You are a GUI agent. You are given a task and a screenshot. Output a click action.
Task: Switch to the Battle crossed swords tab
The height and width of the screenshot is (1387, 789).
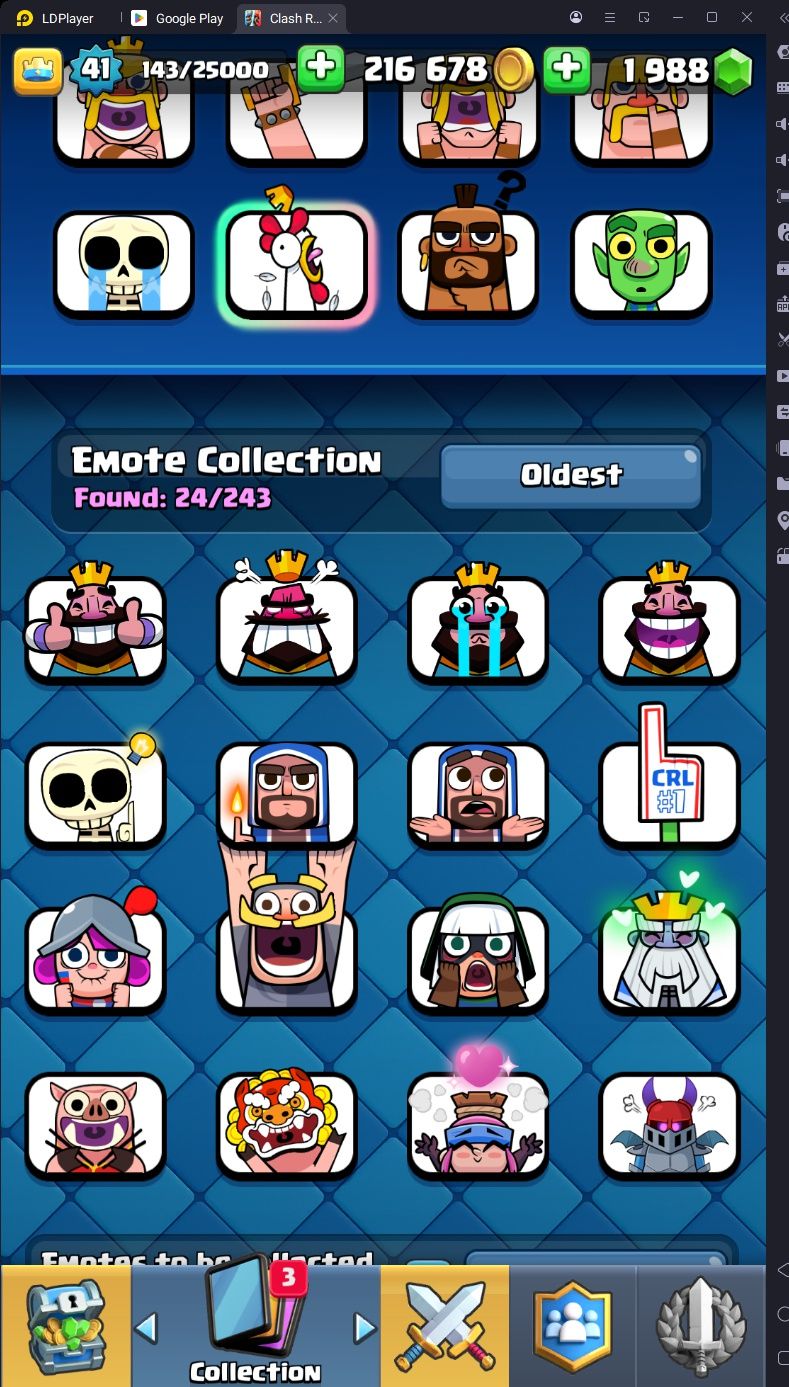(445, 1327)
